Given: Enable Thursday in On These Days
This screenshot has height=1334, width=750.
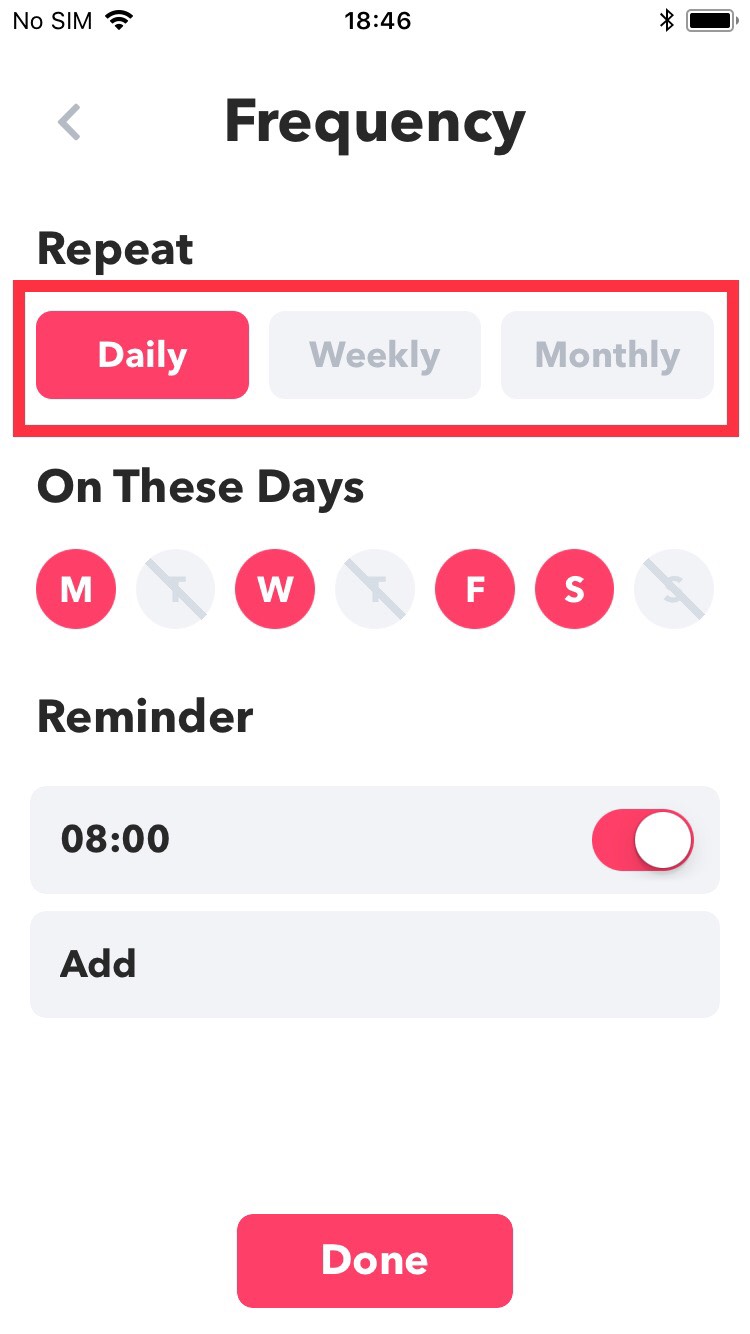Looking at the screenshot, I should click(374, 589).
